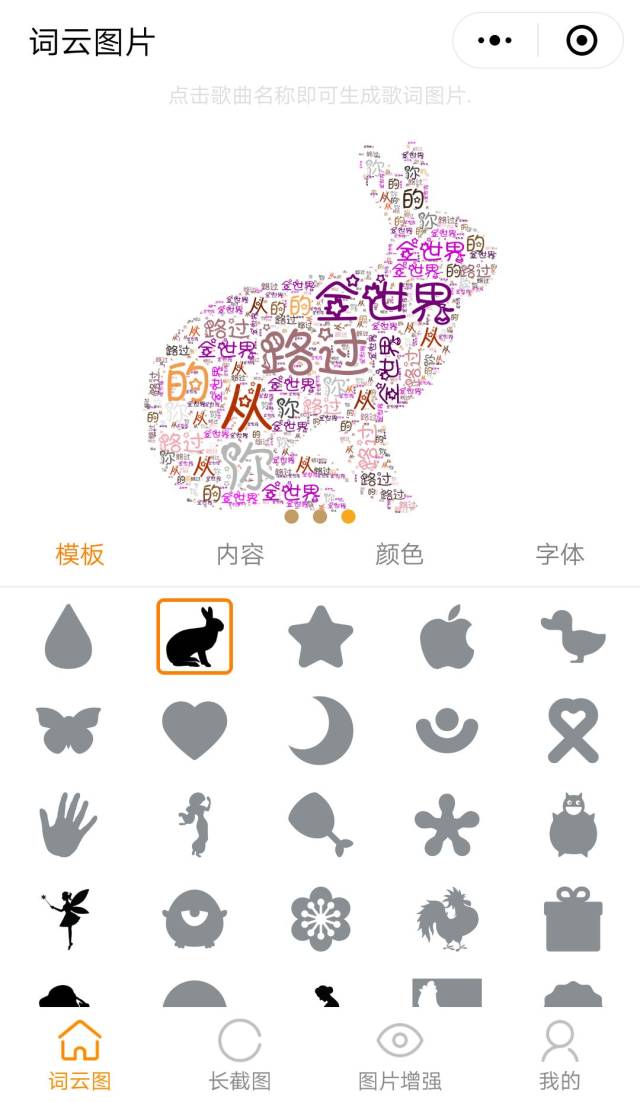Switch to the 我的 tab

560,1054
